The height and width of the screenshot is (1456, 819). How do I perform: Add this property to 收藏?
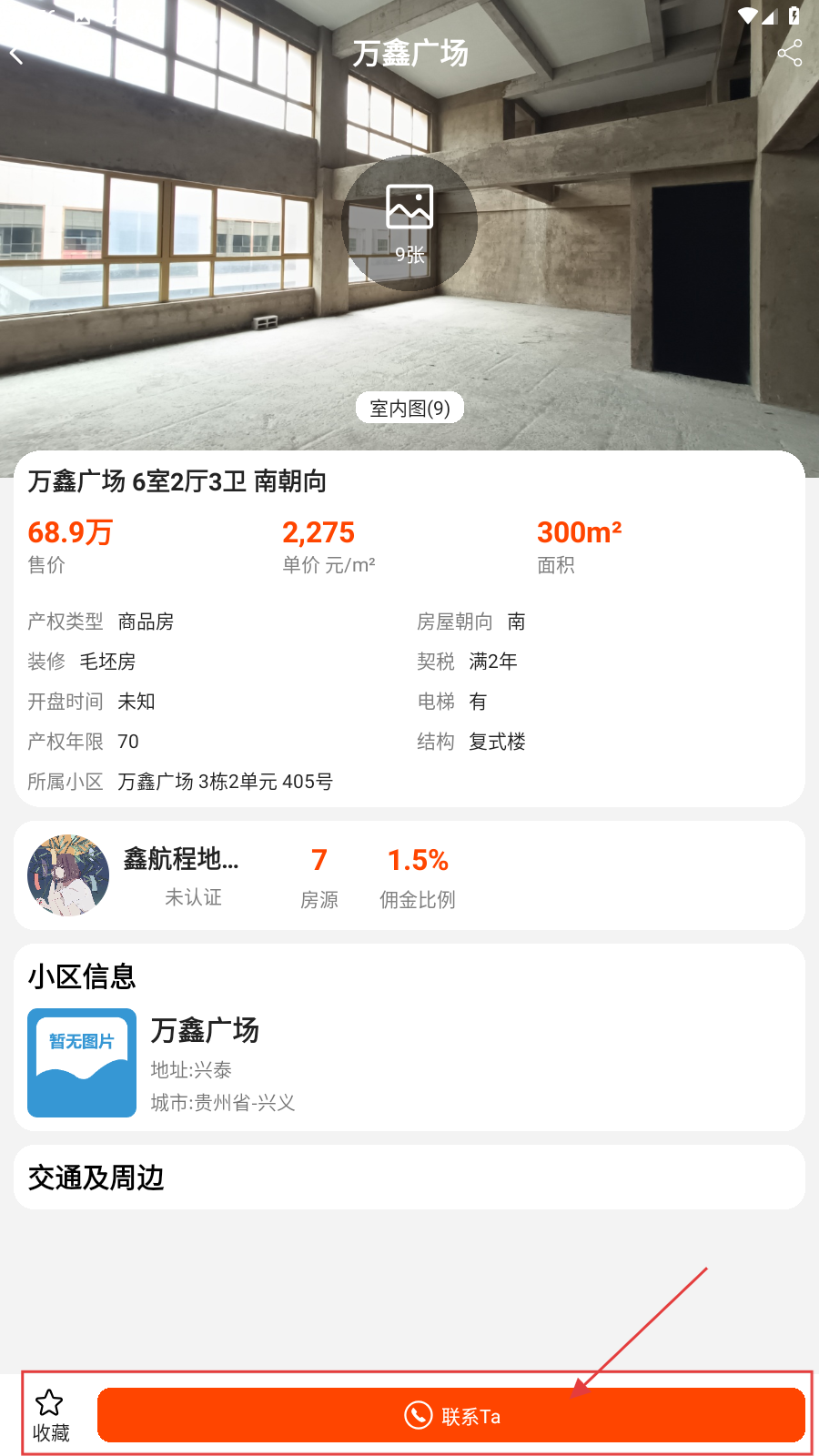pyautogui.click(x=51, y=1416)
